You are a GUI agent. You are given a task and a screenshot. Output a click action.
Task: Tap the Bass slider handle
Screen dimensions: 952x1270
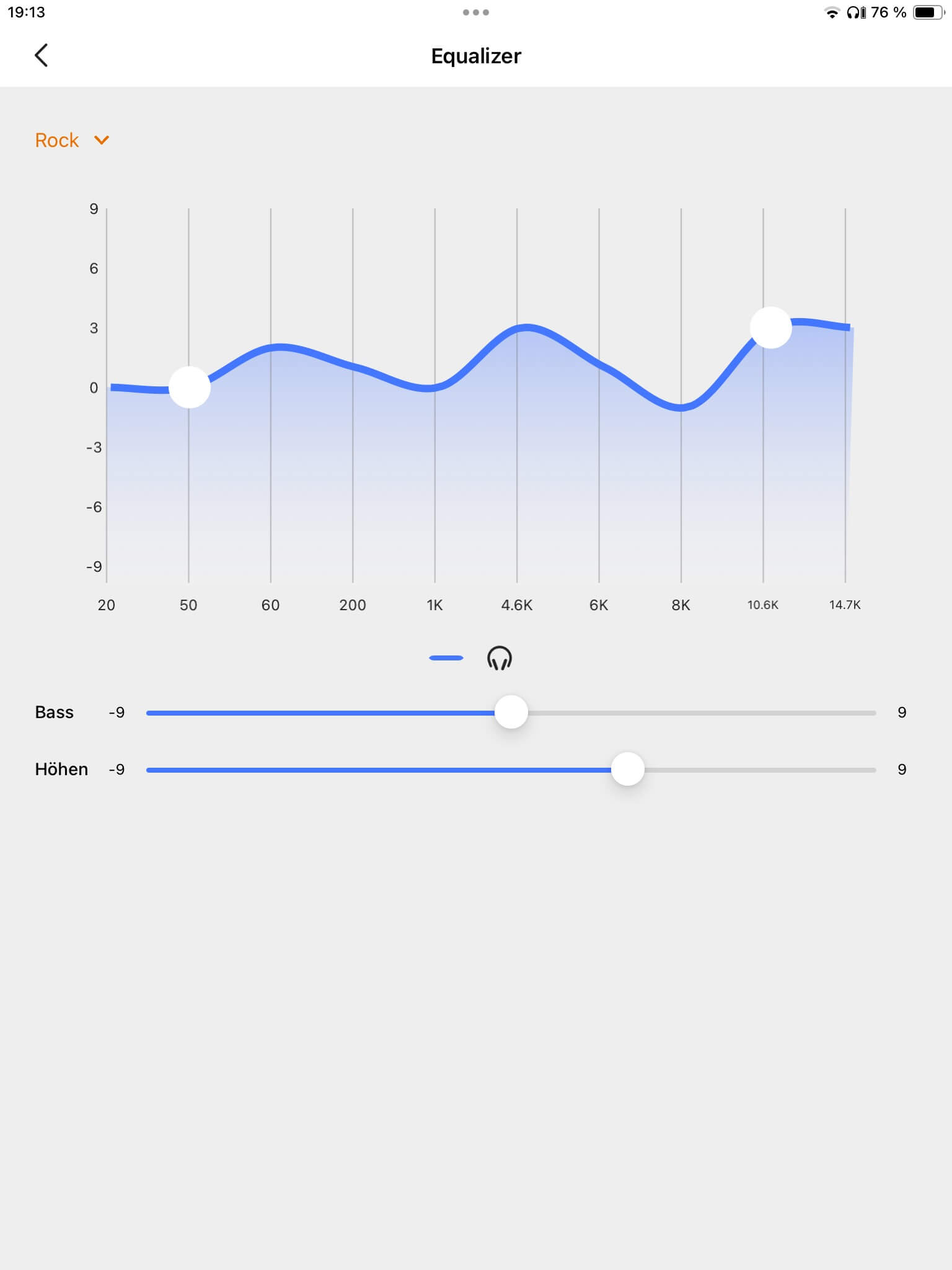click(511, 713)
